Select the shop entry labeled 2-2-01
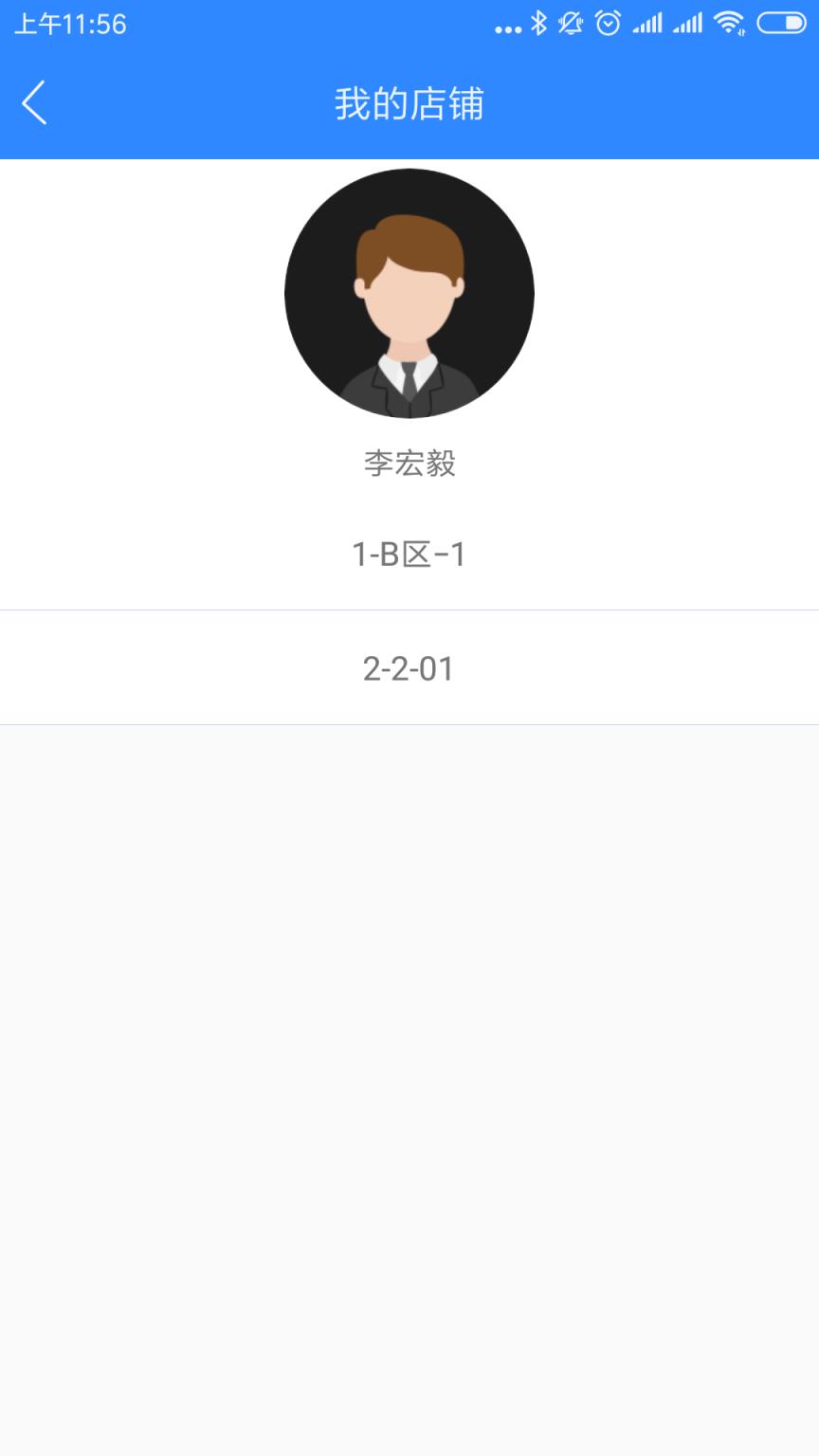 click(x=409, y=667)
